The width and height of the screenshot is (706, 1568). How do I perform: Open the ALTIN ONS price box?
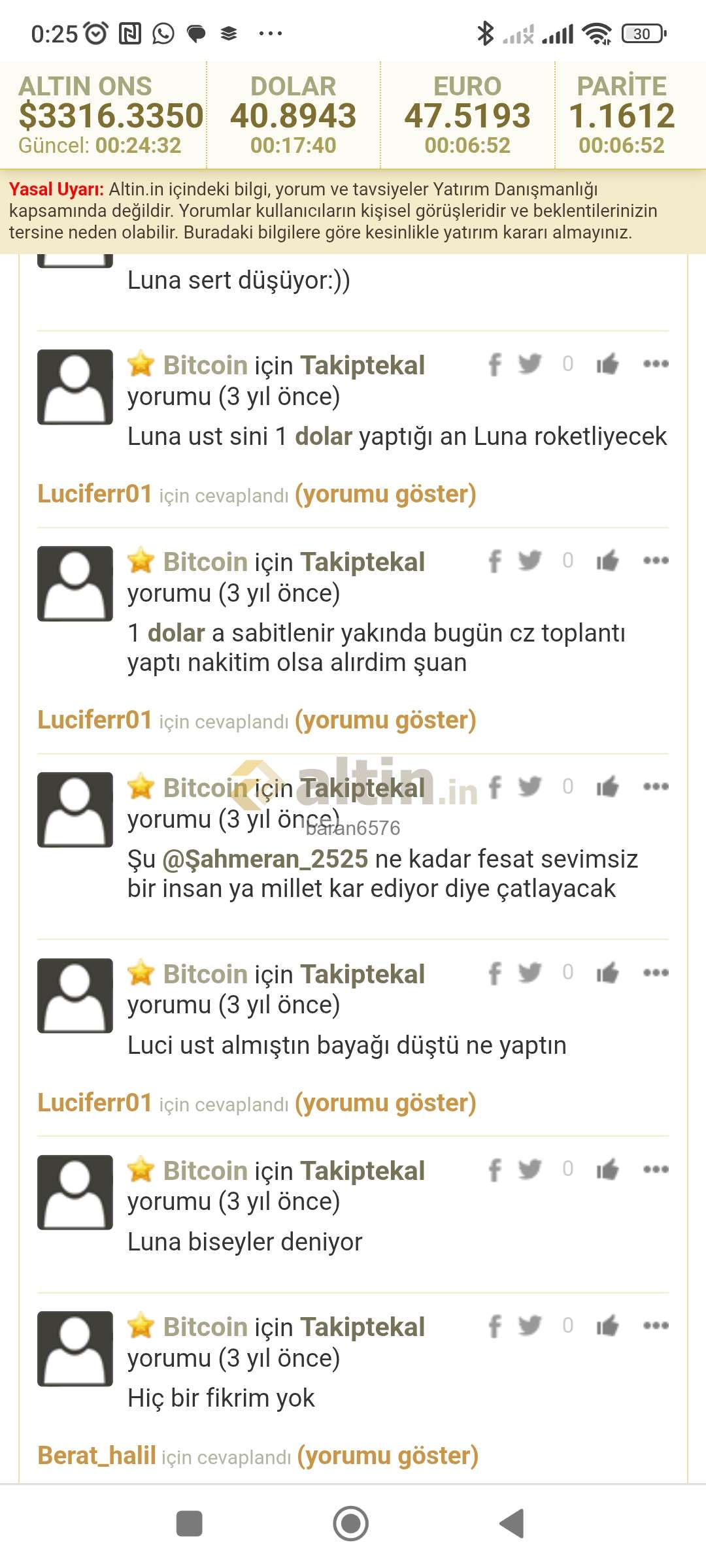point(103,116)
